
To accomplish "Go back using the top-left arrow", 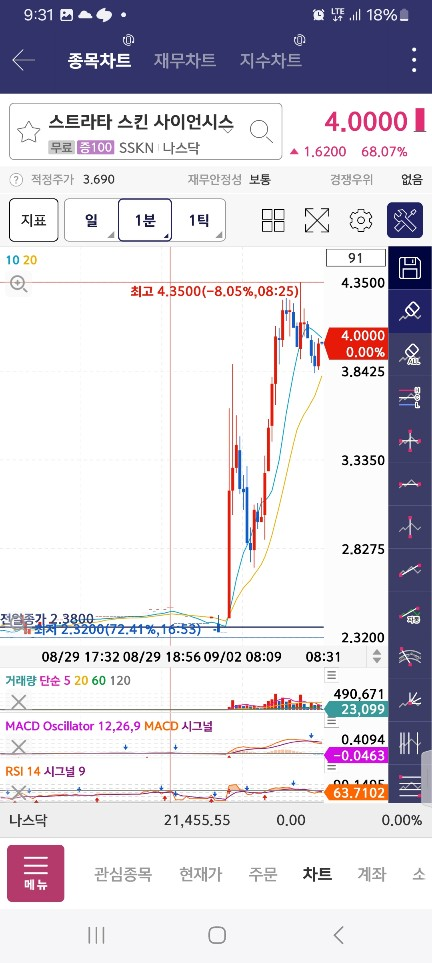I will pyautogui.click(x=23, y=60).
